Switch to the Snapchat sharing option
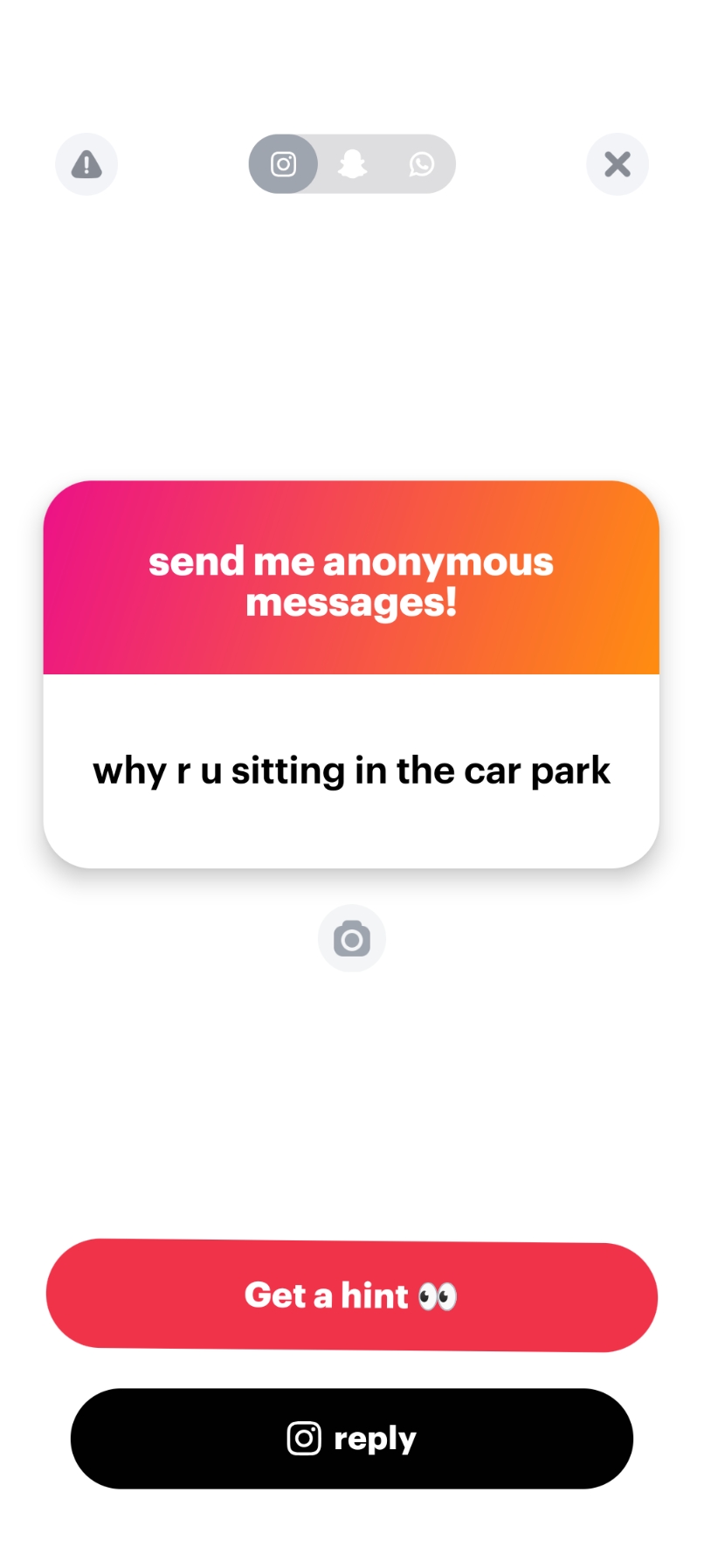This screenshot has height=1568, width=704. coord(352,164)
